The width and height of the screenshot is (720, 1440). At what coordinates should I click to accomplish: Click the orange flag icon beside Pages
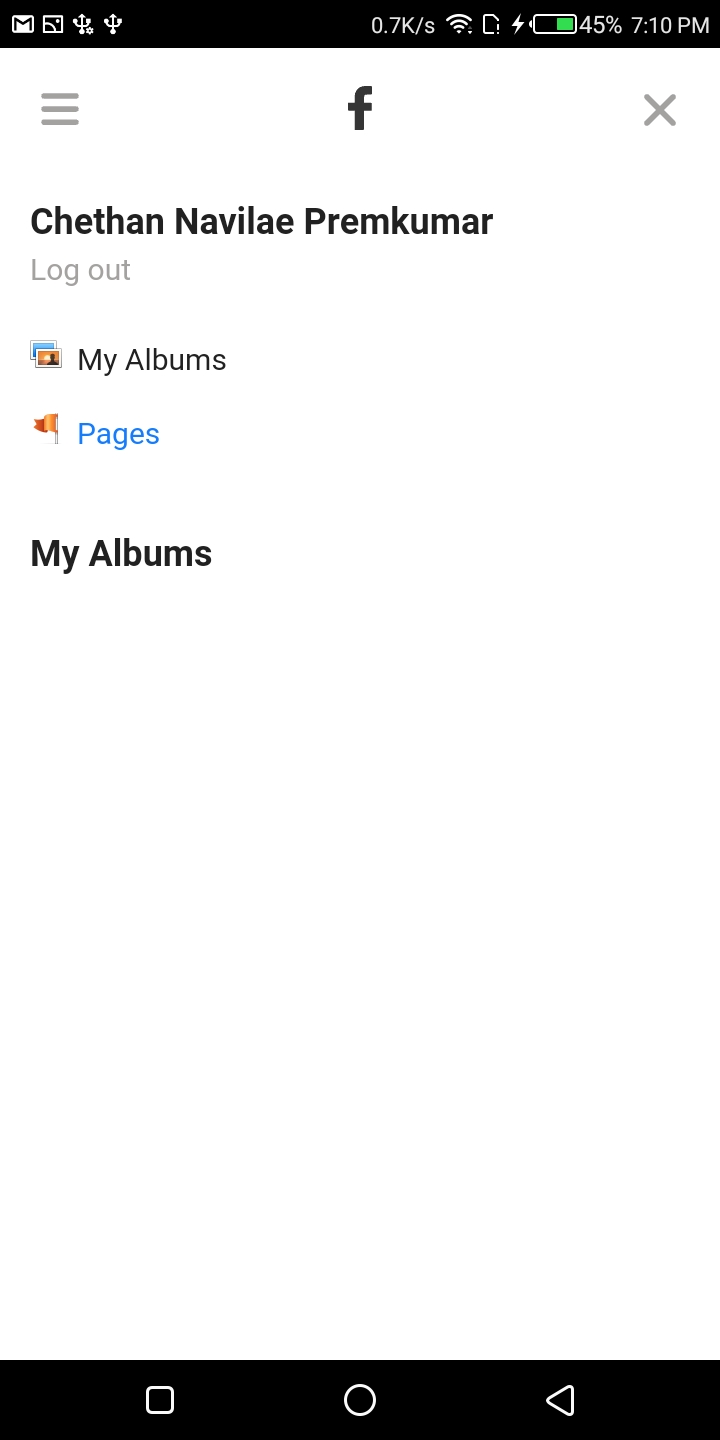pyautogui.click(x=45, y=428)
